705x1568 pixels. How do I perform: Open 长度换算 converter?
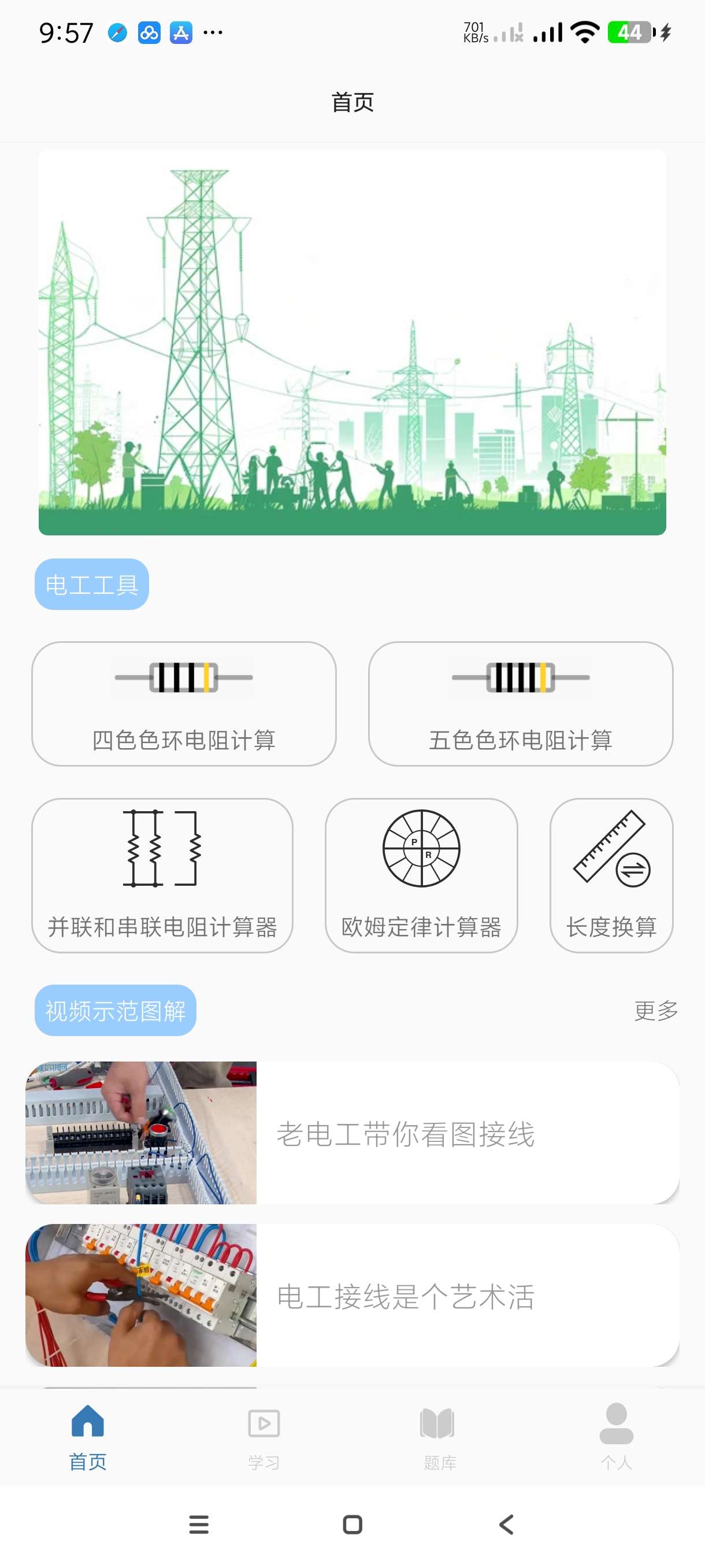(611, 875)
